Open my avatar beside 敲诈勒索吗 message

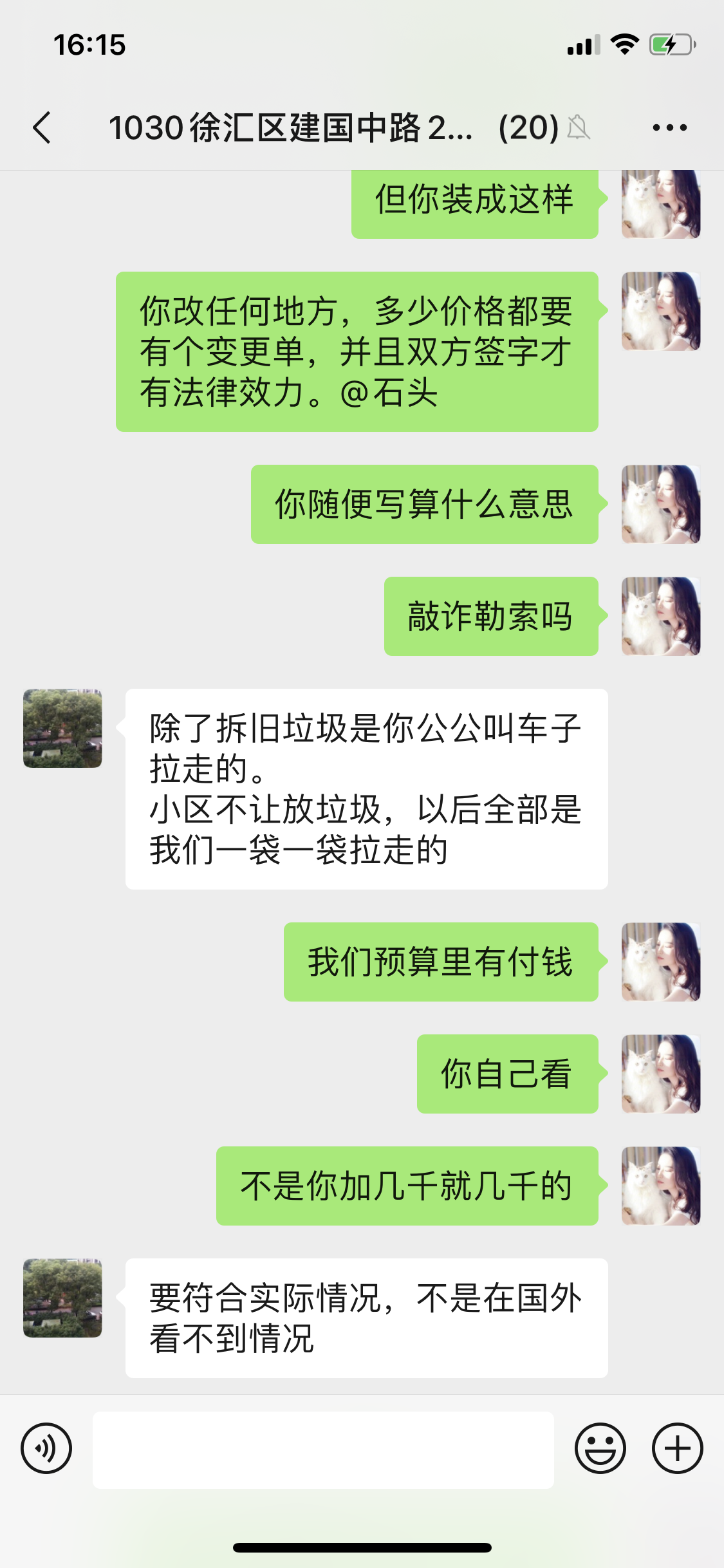point(661,616)
